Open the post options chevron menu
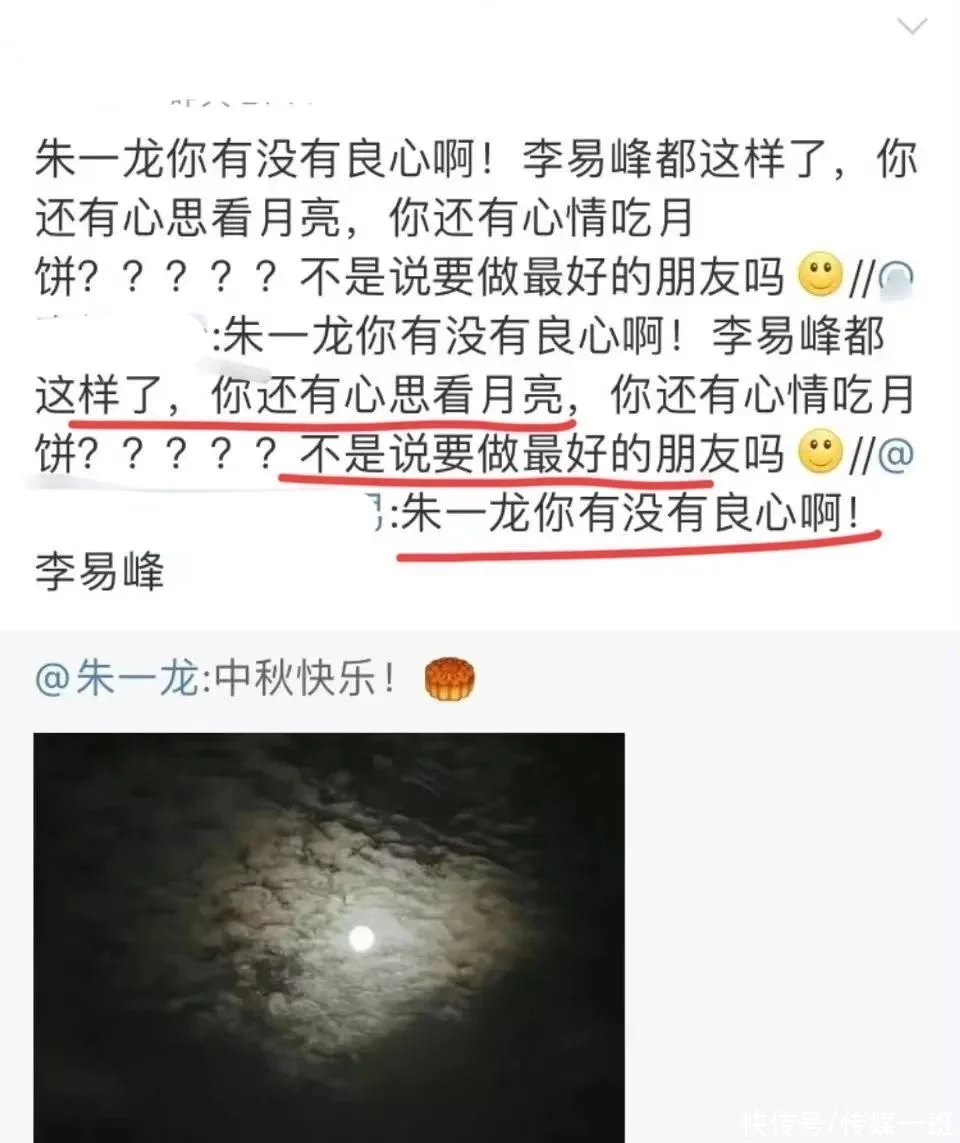The width and height of the screenshot is (960, 1143). pos(912,27)
